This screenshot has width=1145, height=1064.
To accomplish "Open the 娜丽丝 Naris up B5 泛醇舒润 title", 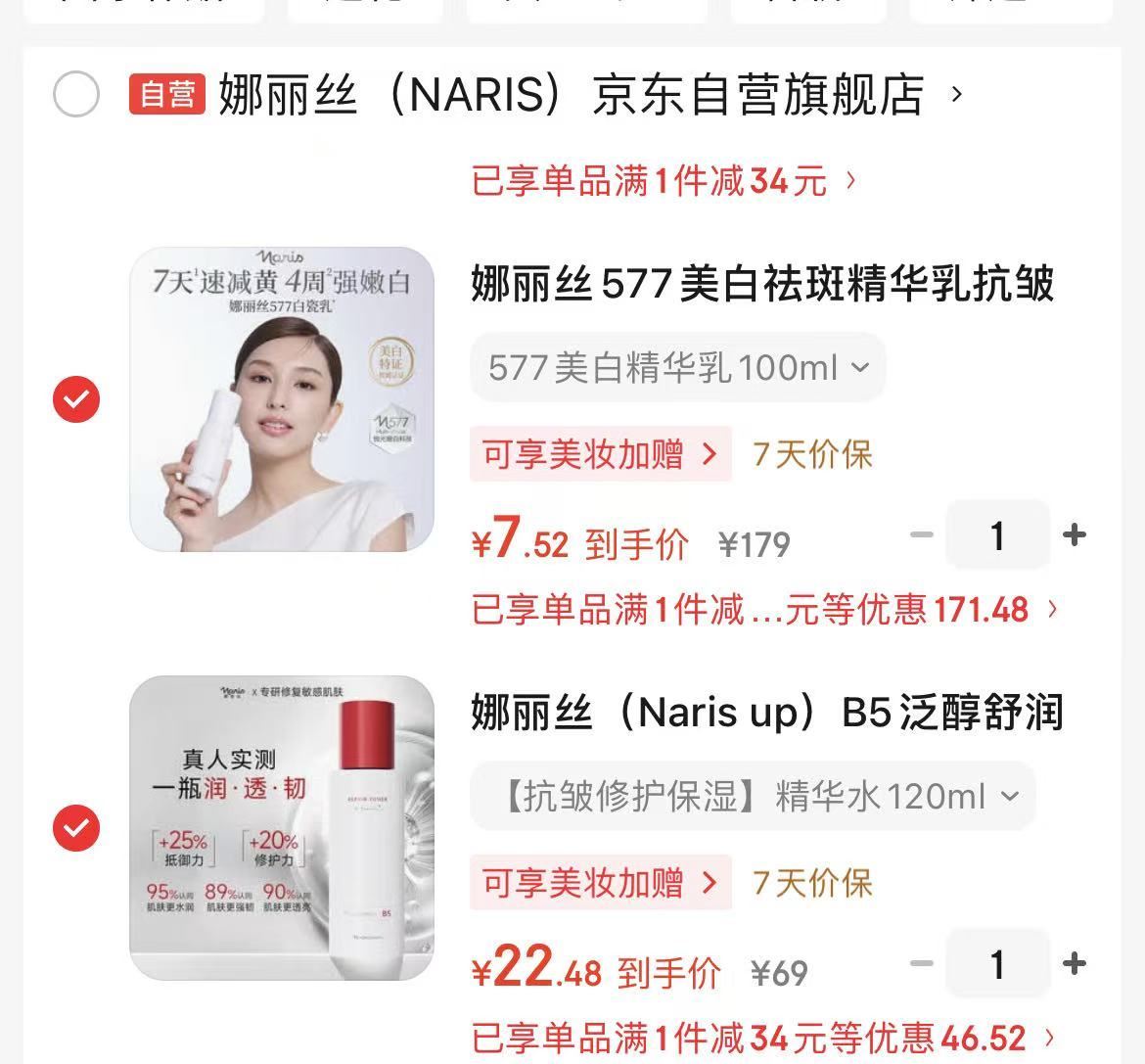I will pyautogui.click(x=765, y=713).
